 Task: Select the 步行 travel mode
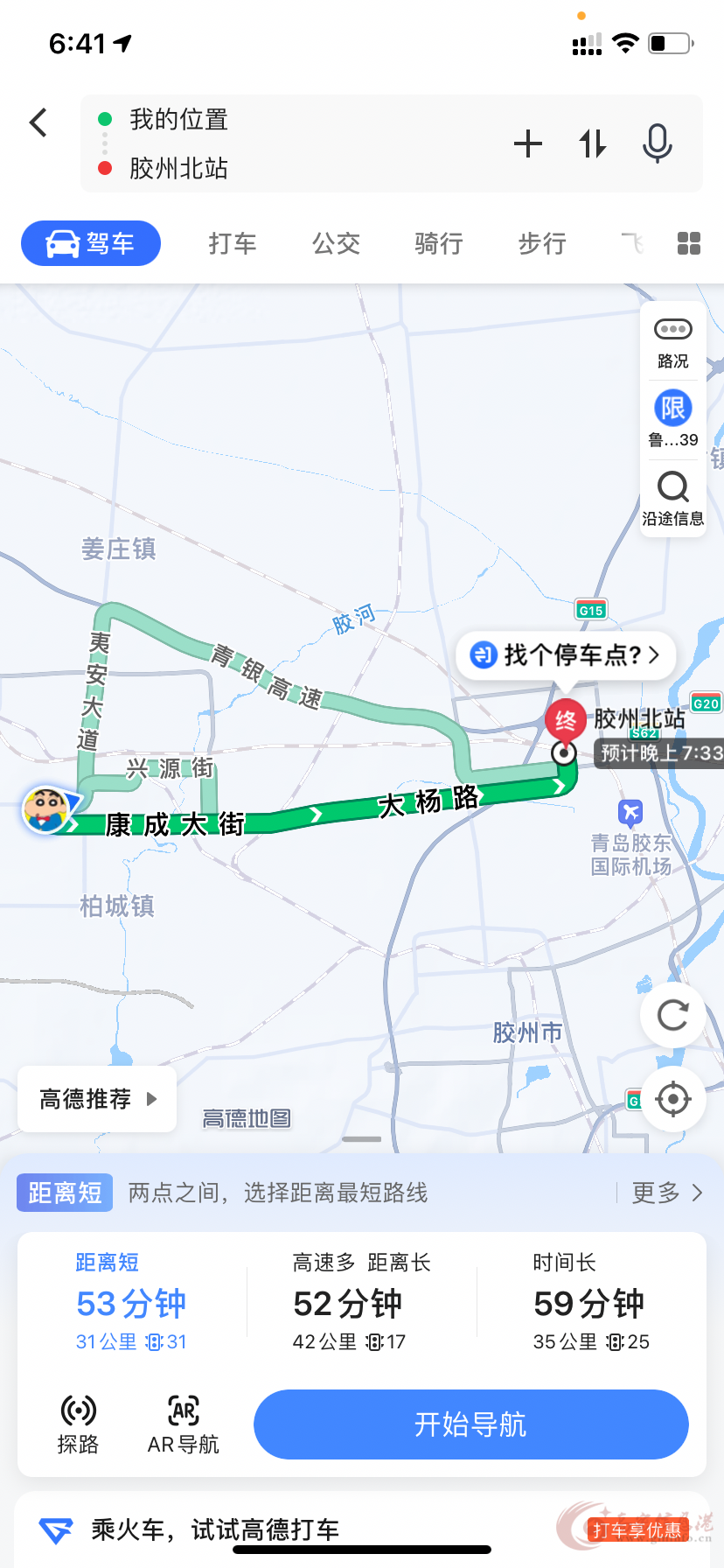tap(542, 243)
